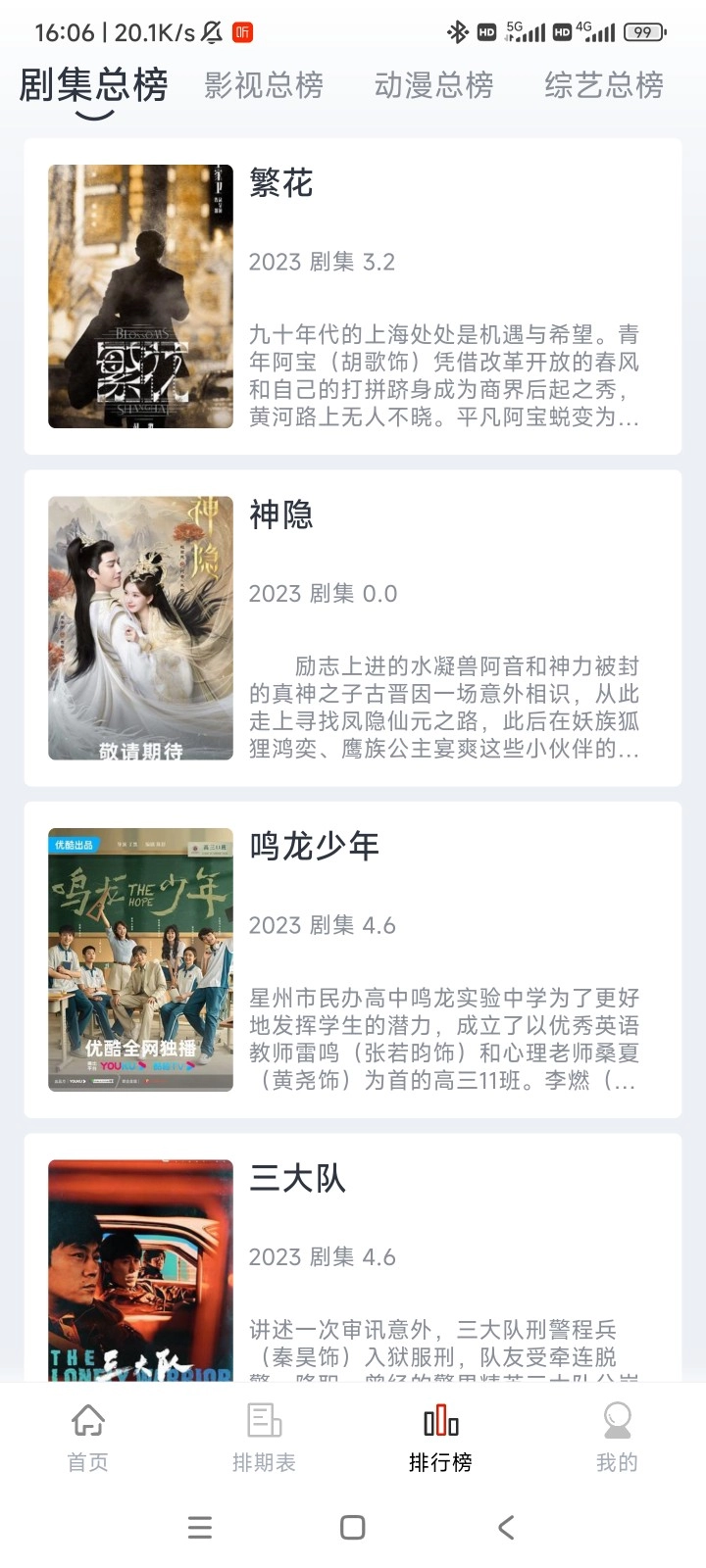The height and width of the screenshot is (1568, 706).
Task: Tap the red notification icon in status bar
Action: 240,31
